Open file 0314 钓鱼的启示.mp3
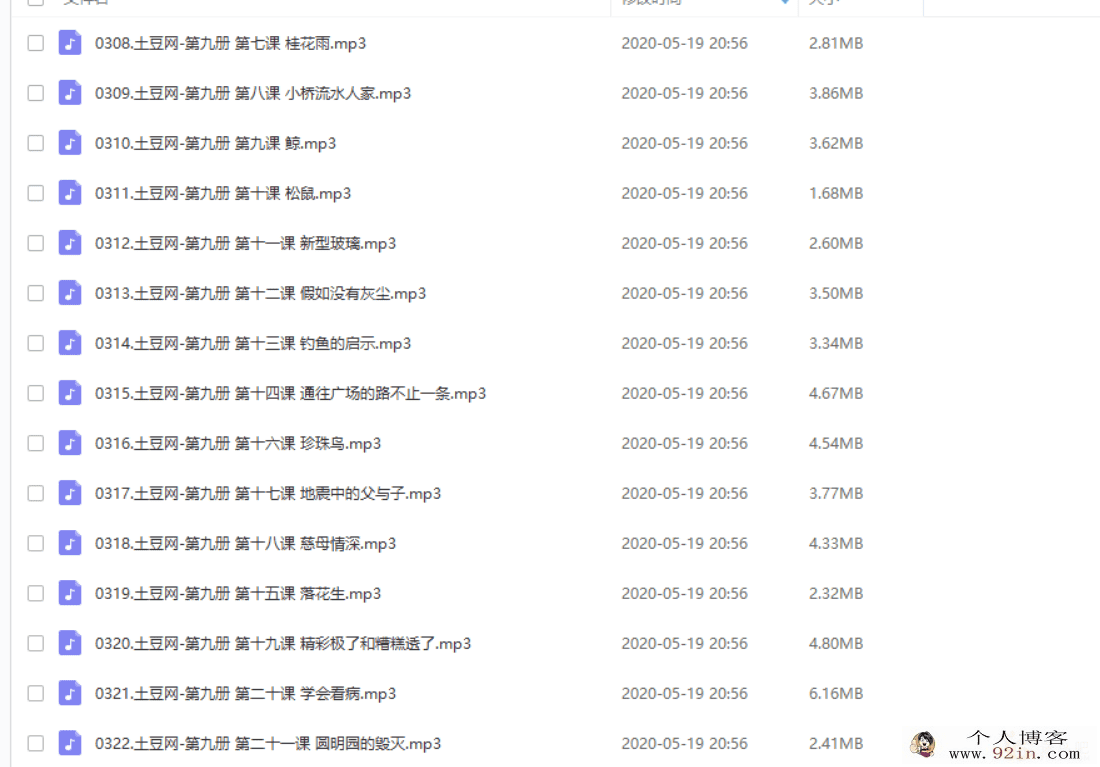The height and width of the screenshot is (767, 1100). pos(253,343)
